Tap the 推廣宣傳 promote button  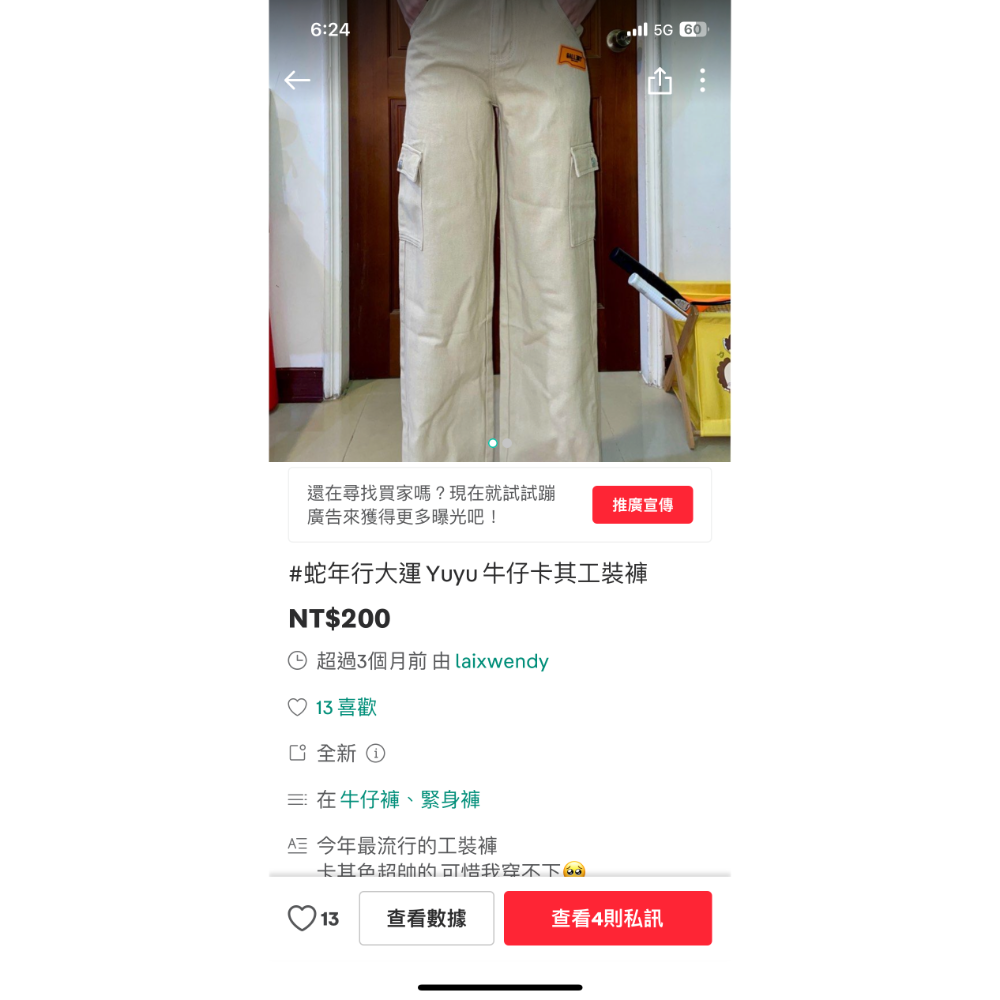[x=642, y=505]
